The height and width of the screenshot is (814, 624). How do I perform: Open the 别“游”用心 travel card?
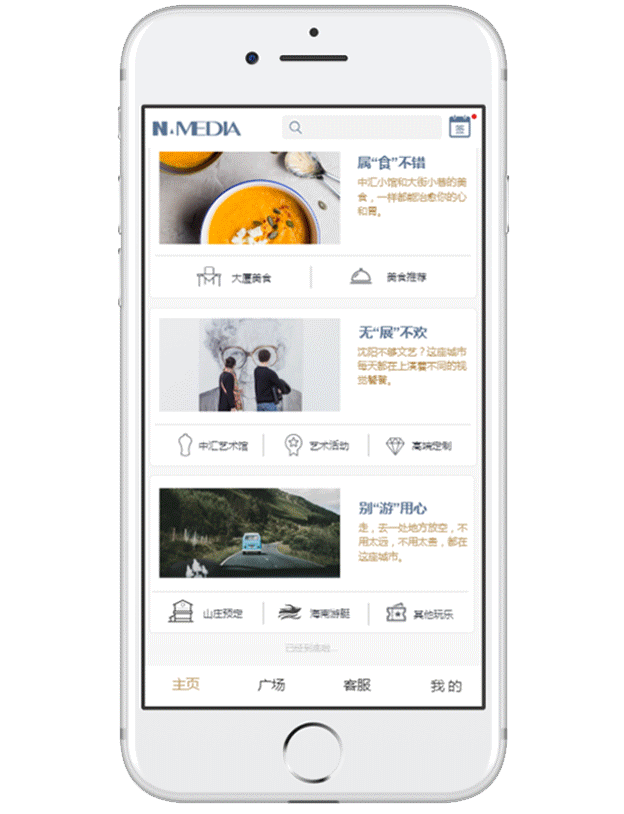tap(313, 532)
